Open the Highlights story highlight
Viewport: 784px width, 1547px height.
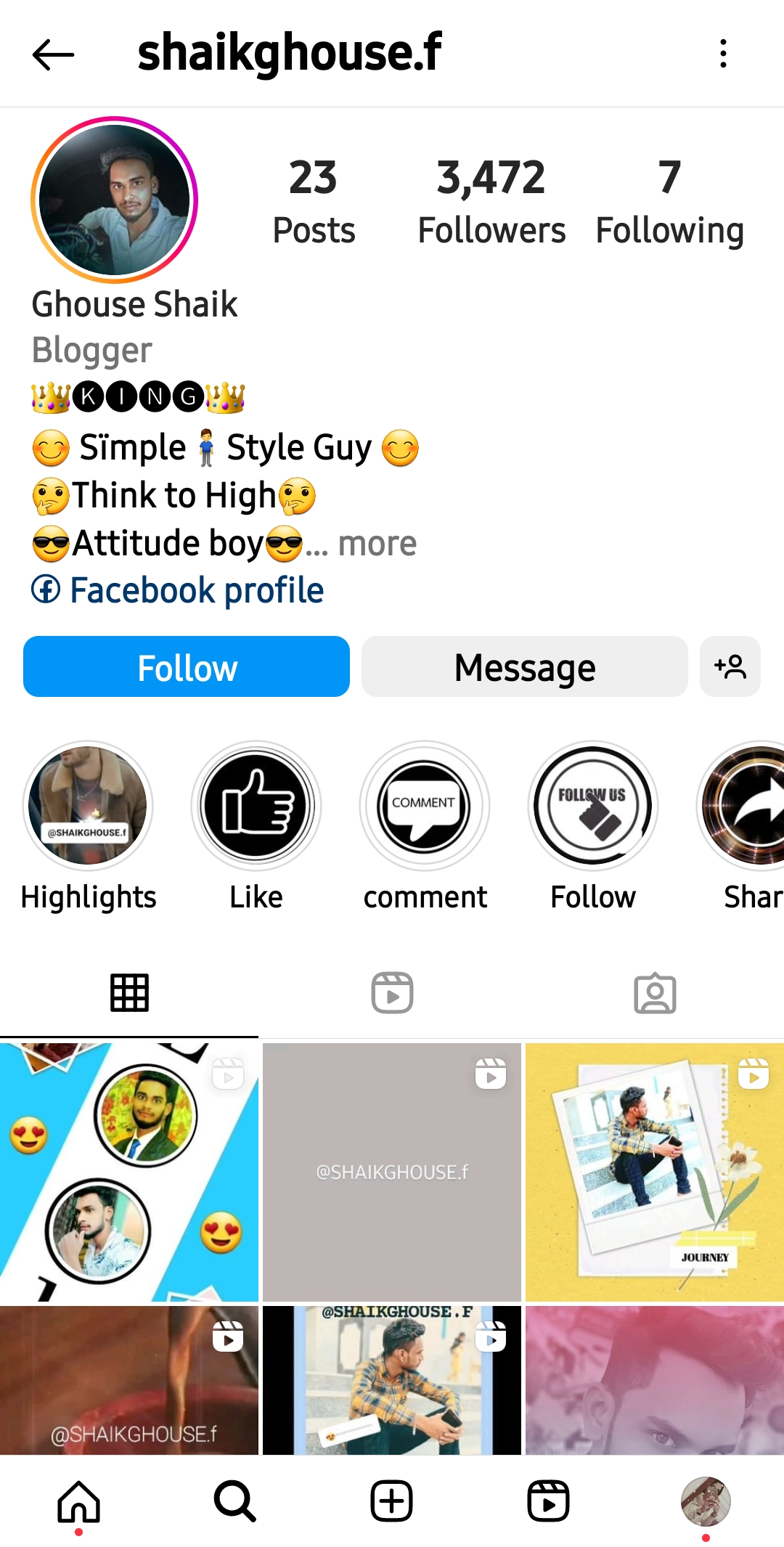88,806
